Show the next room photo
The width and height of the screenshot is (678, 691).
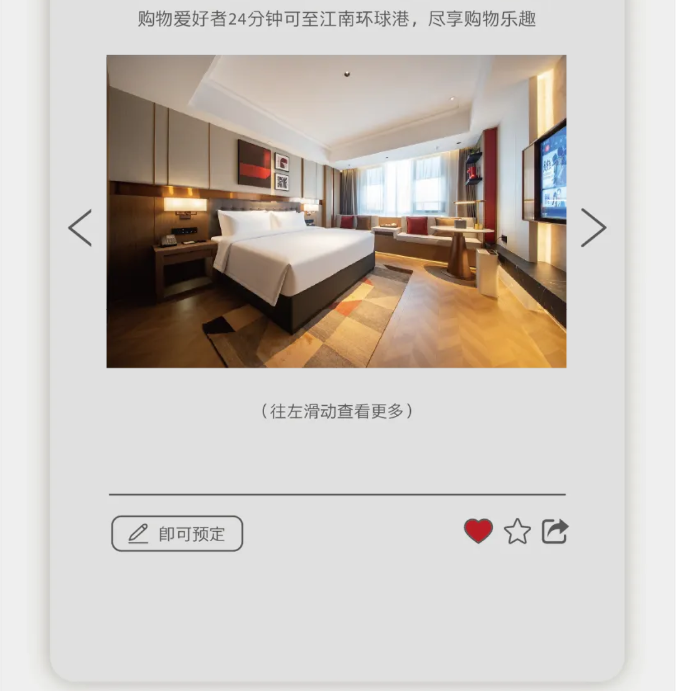(x=593, y=228)
